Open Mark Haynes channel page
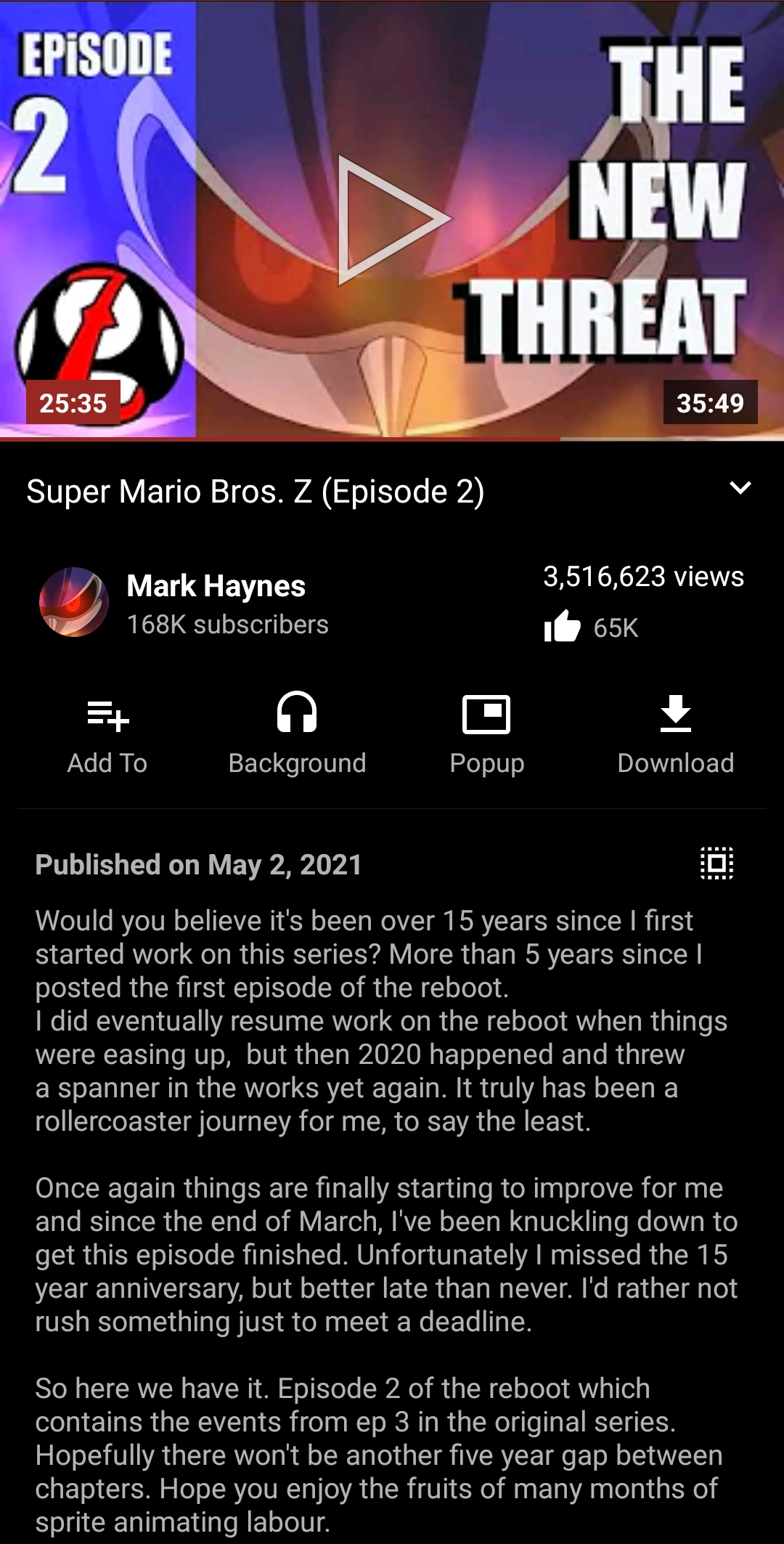The width and height of the screenshot is (784, 1544). (x=215, y=586)
